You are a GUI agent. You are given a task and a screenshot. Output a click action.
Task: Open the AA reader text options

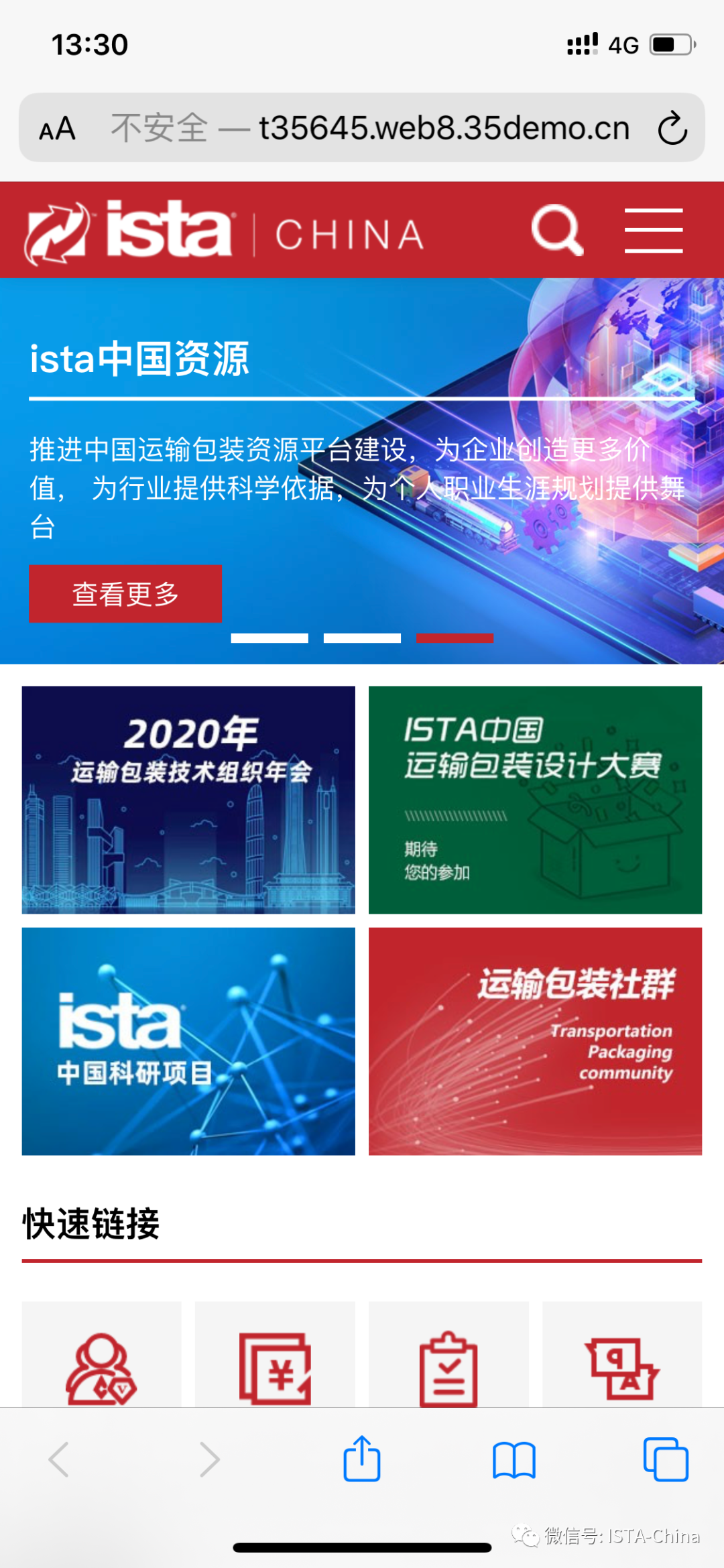click(58, 128)
